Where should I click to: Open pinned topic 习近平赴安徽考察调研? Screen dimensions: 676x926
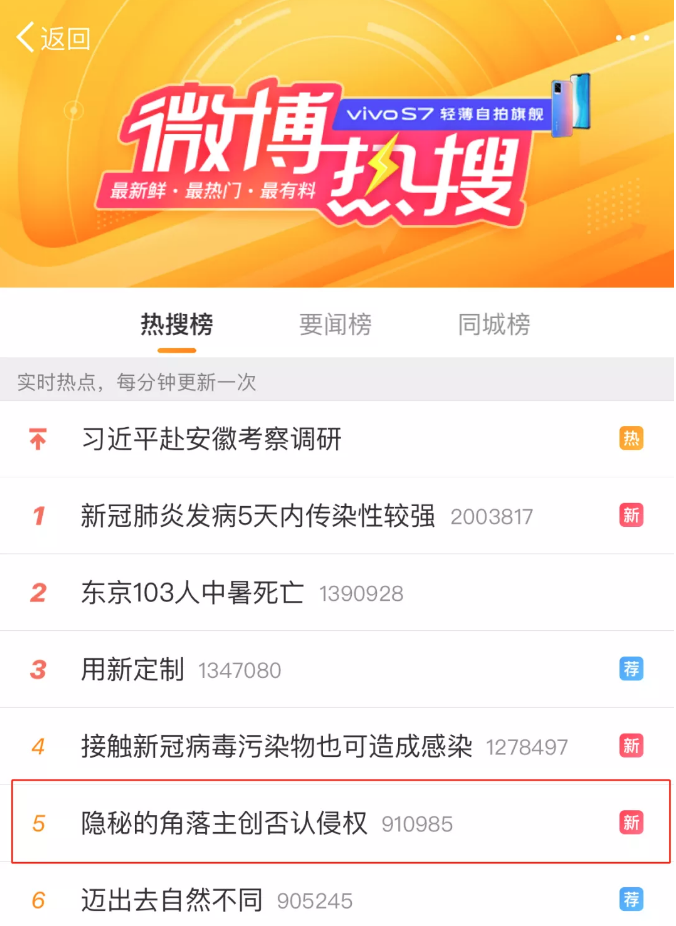point(212,439)
